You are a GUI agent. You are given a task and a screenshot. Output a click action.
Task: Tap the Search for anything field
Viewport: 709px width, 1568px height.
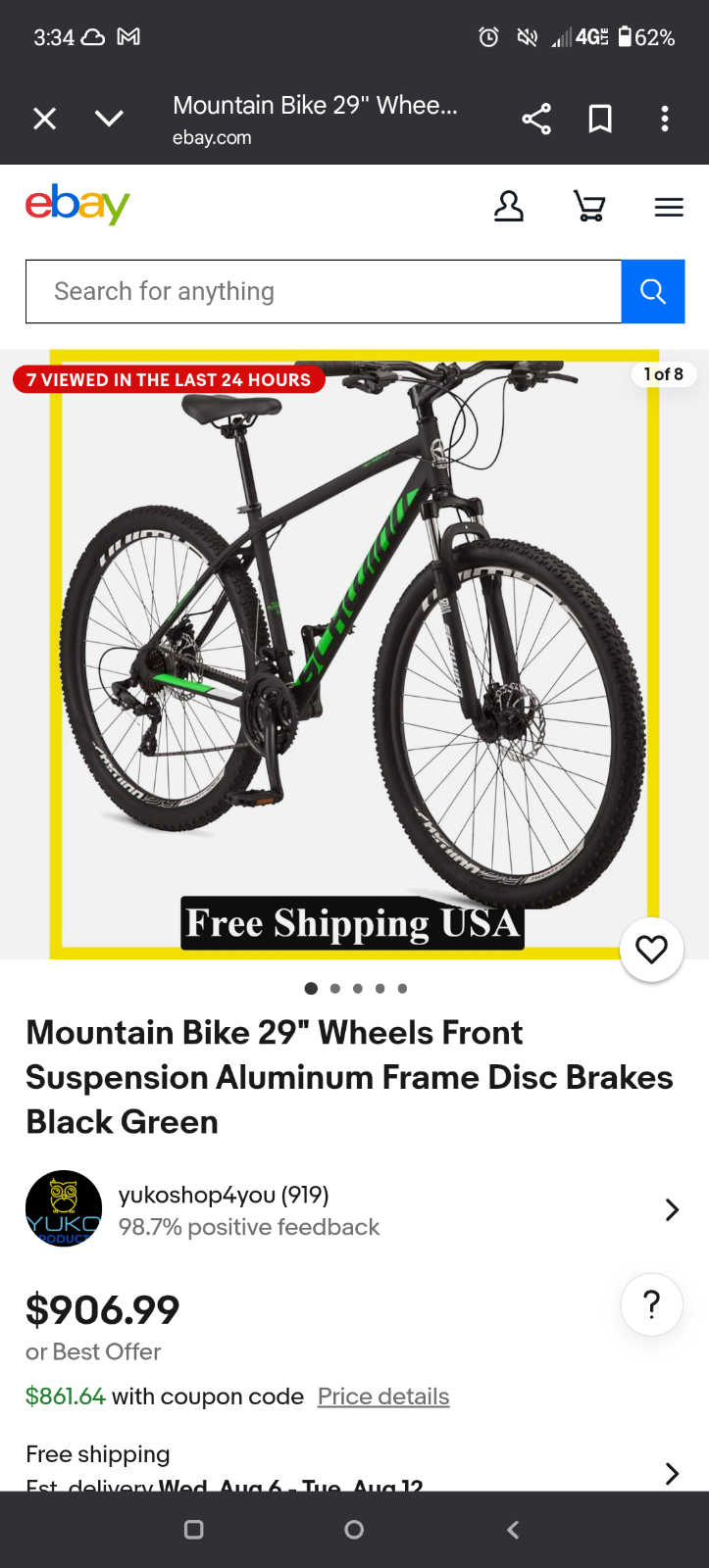click(324, 291)
